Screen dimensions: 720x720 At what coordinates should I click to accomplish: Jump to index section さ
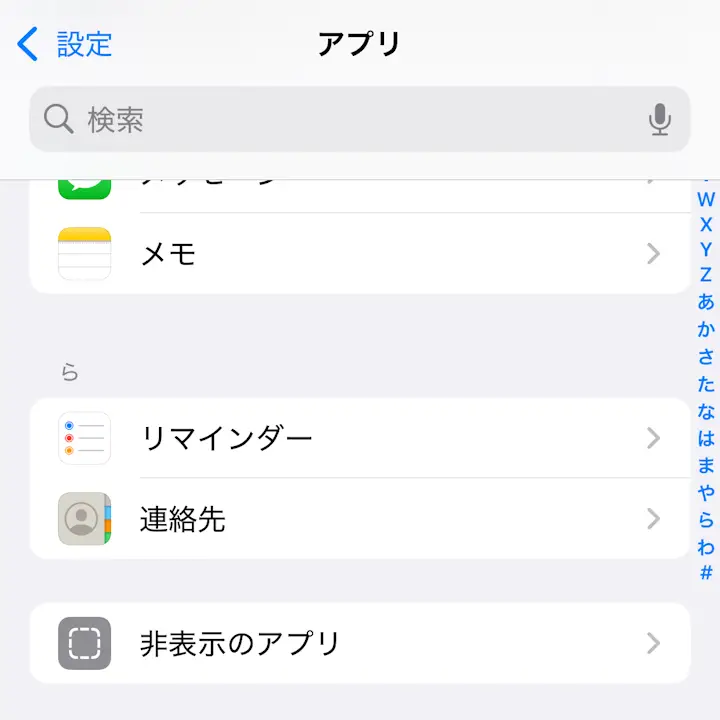click(x=706, y=357)
